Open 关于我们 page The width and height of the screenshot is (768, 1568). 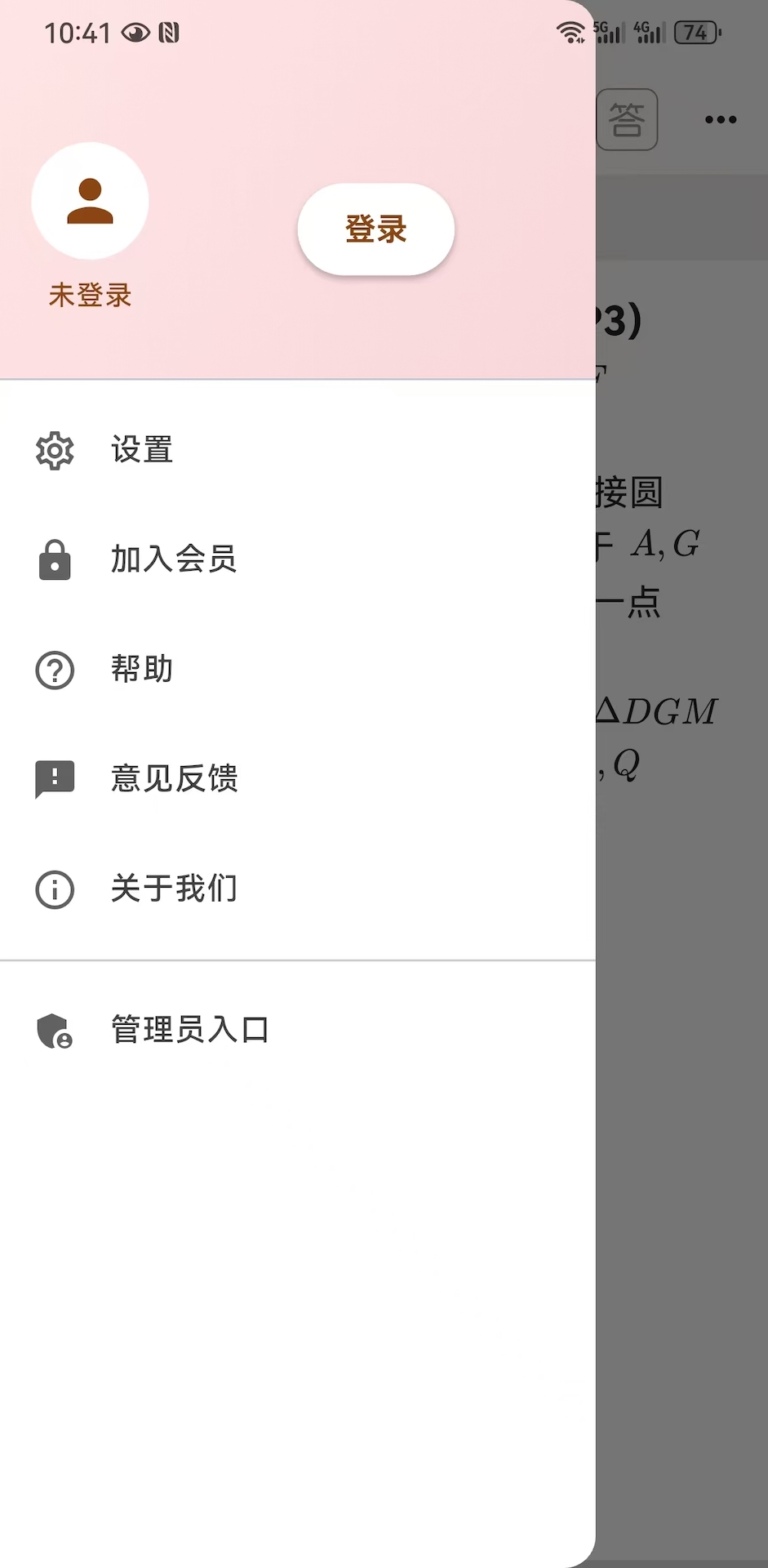173,889
